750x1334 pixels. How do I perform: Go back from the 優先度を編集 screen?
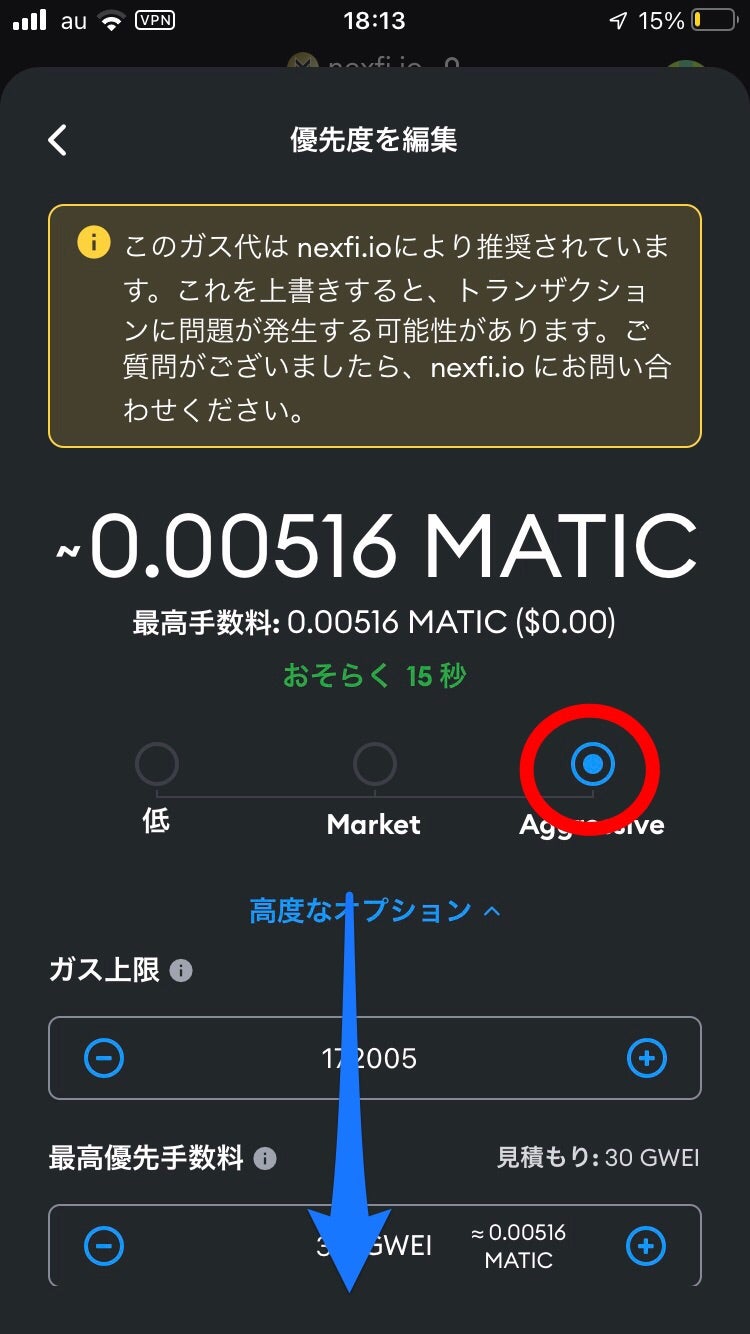(58, 140)
